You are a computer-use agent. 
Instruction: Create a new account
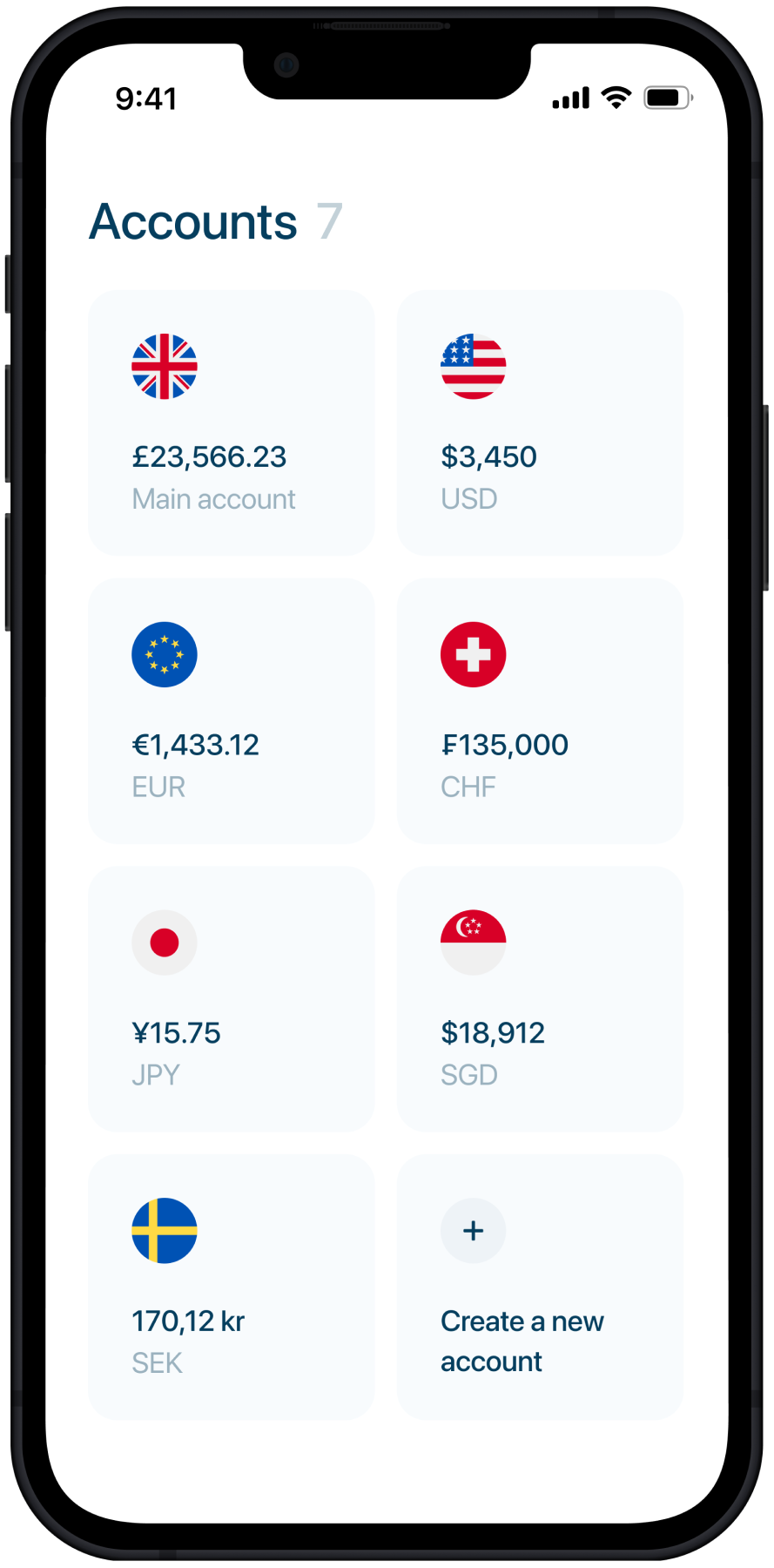(540, 1287)
